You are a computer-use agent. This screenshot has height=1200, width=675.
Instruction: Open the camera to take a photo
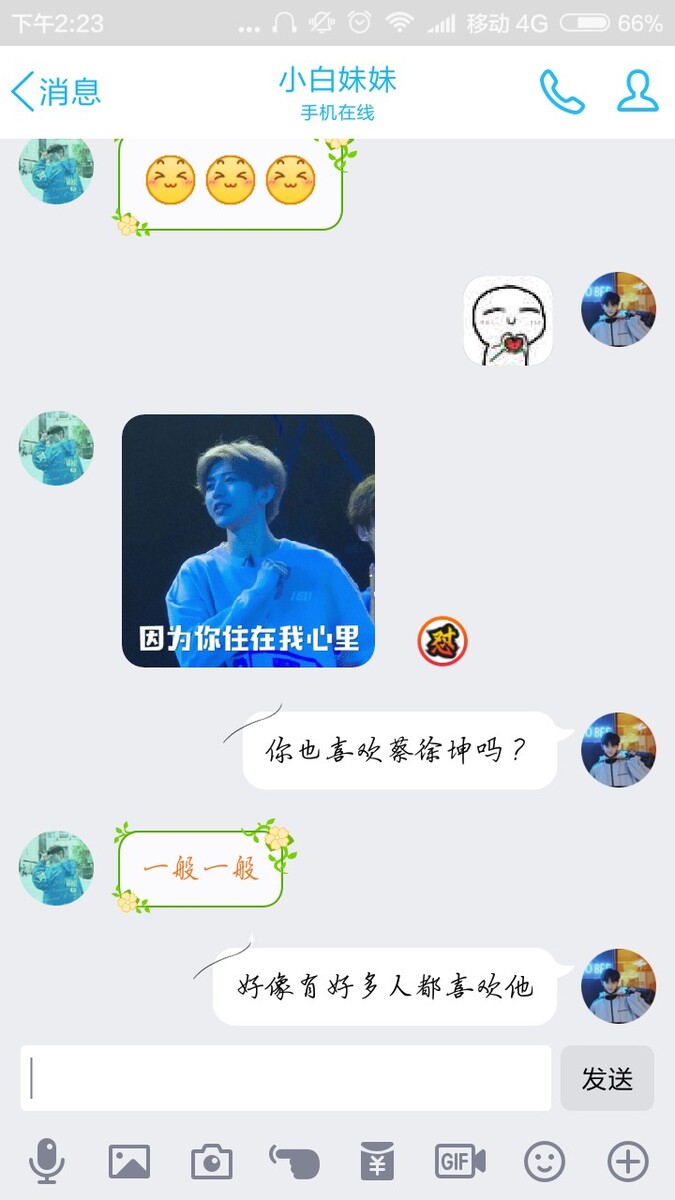tap(212, 1162)
